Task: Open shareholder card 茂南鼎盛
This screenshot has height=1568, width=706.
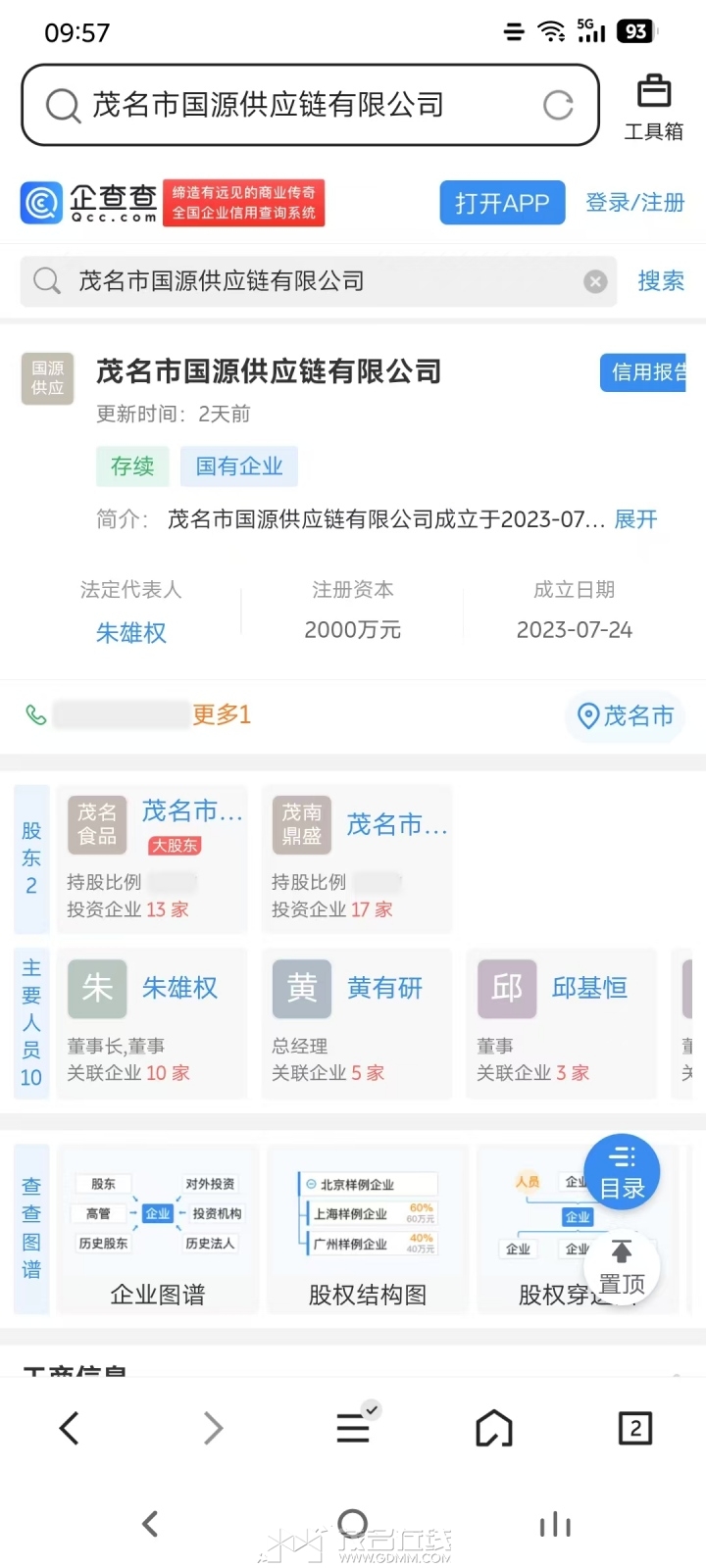Action: tap(357, 858)
